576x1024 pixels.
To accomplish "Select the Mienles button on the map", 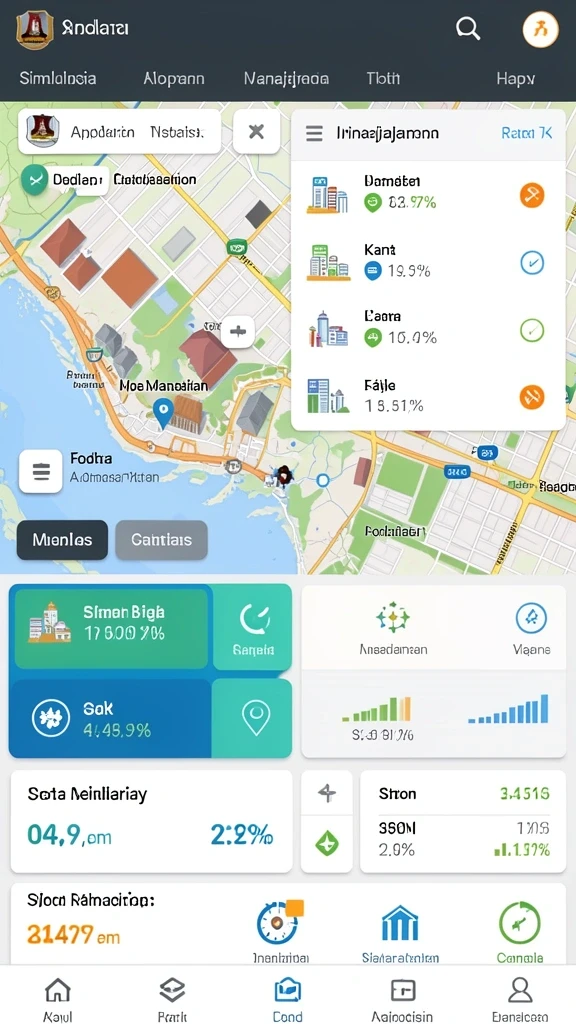I will tap(62, 540).
